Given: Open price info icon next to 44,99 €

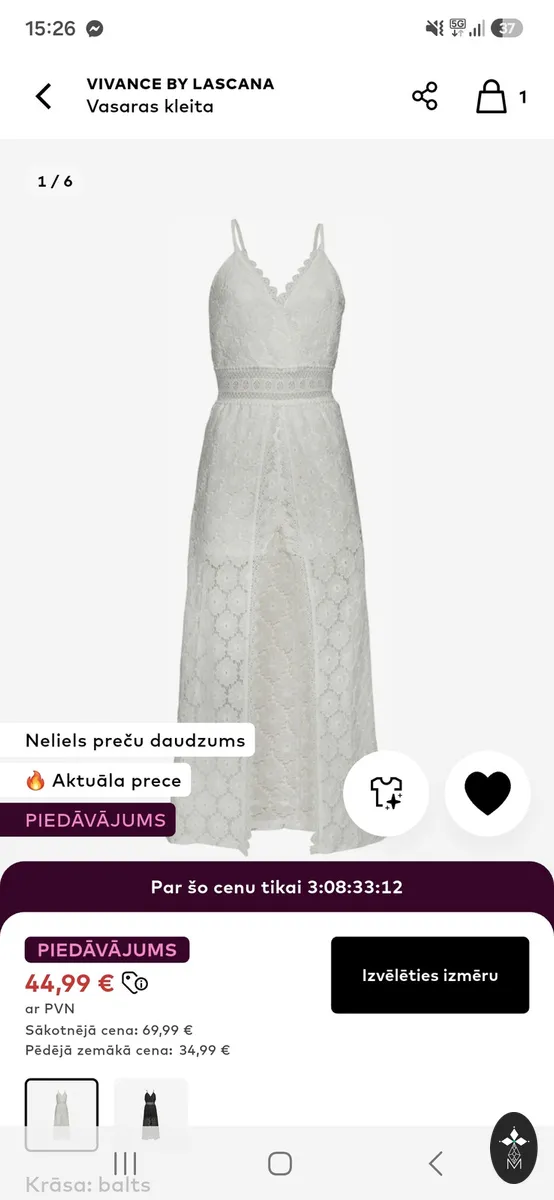Looking at the screenshot, I should (135, 983).
